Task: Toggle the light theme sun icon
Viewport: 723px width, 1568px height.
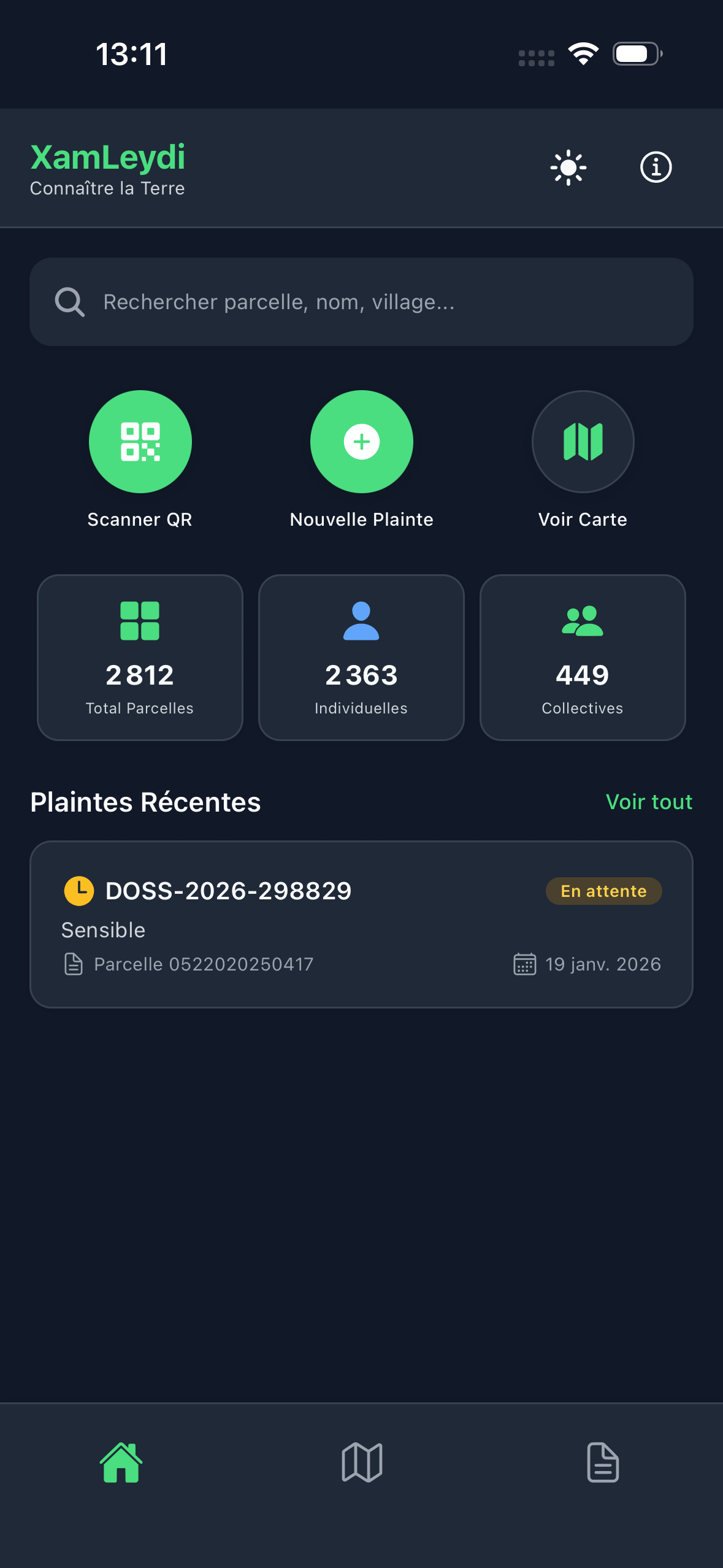Action: pos(568,167)
